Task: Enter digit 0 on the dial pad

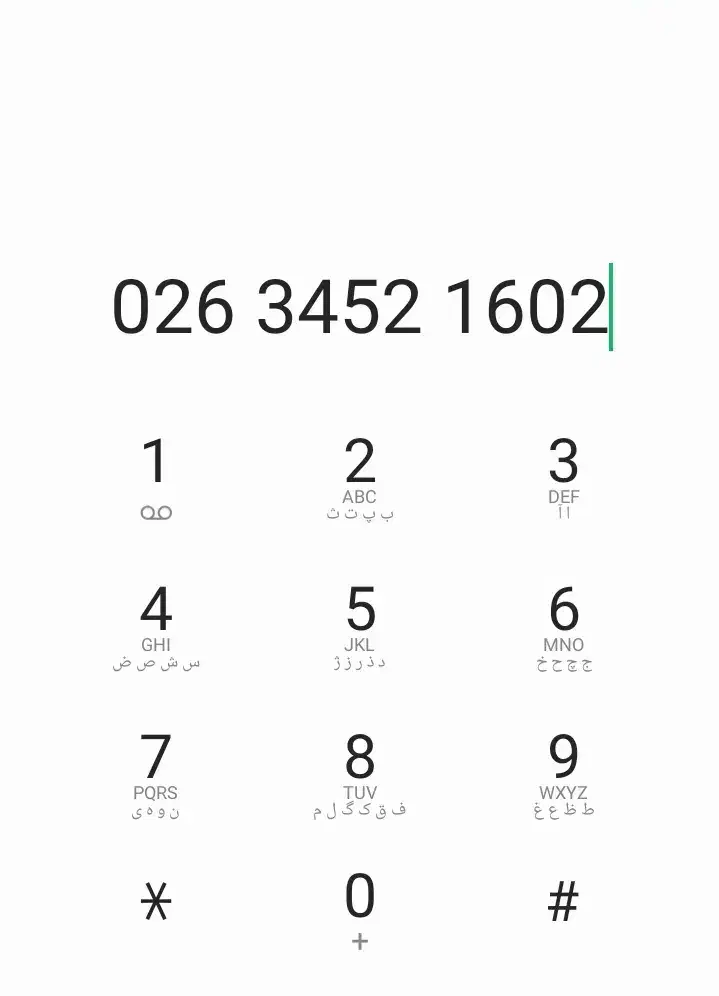Action: click(x=360, y=908)
